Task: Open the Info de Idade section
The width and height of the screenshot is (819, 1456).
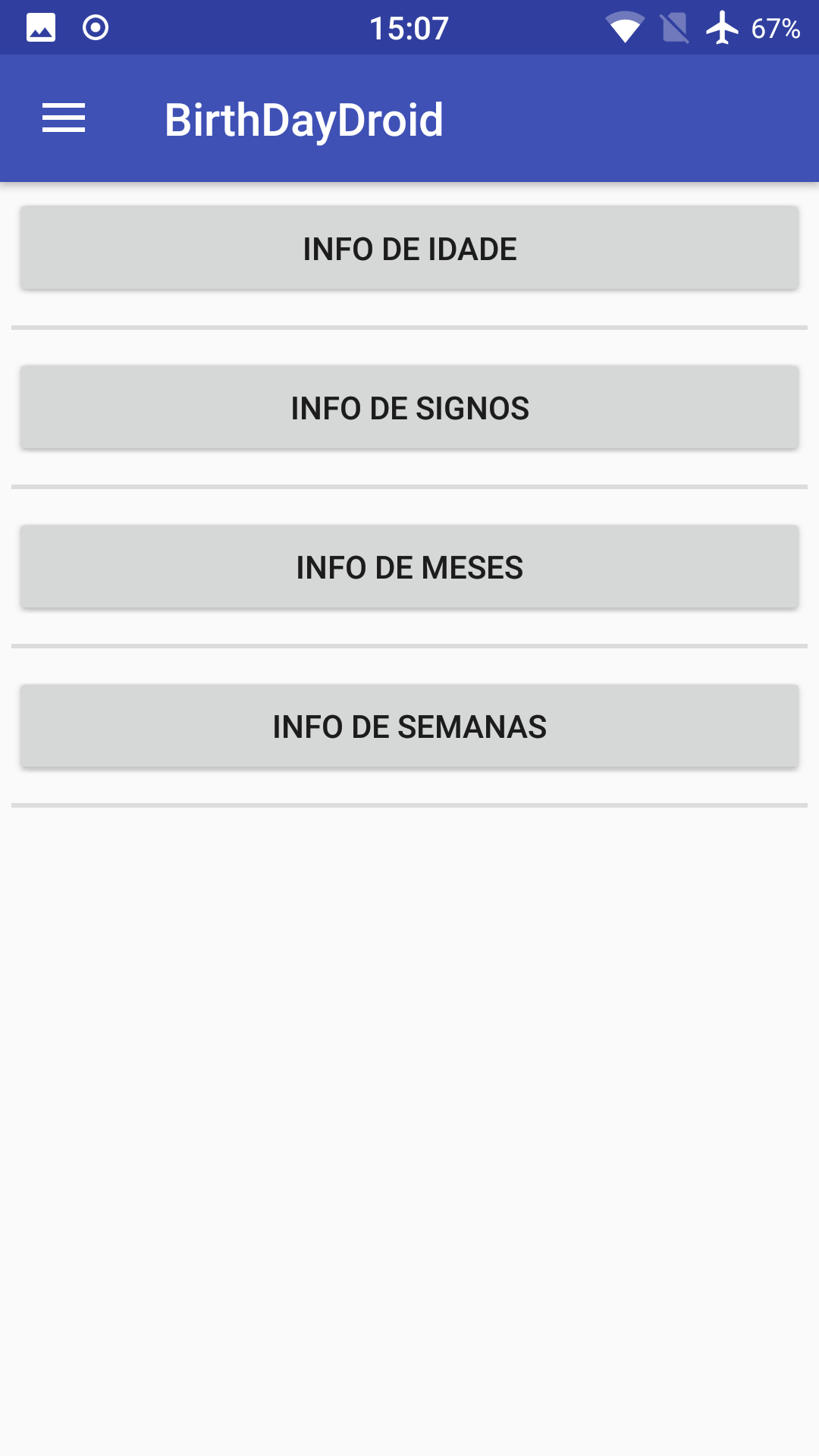Action: [x=409, y=249]
